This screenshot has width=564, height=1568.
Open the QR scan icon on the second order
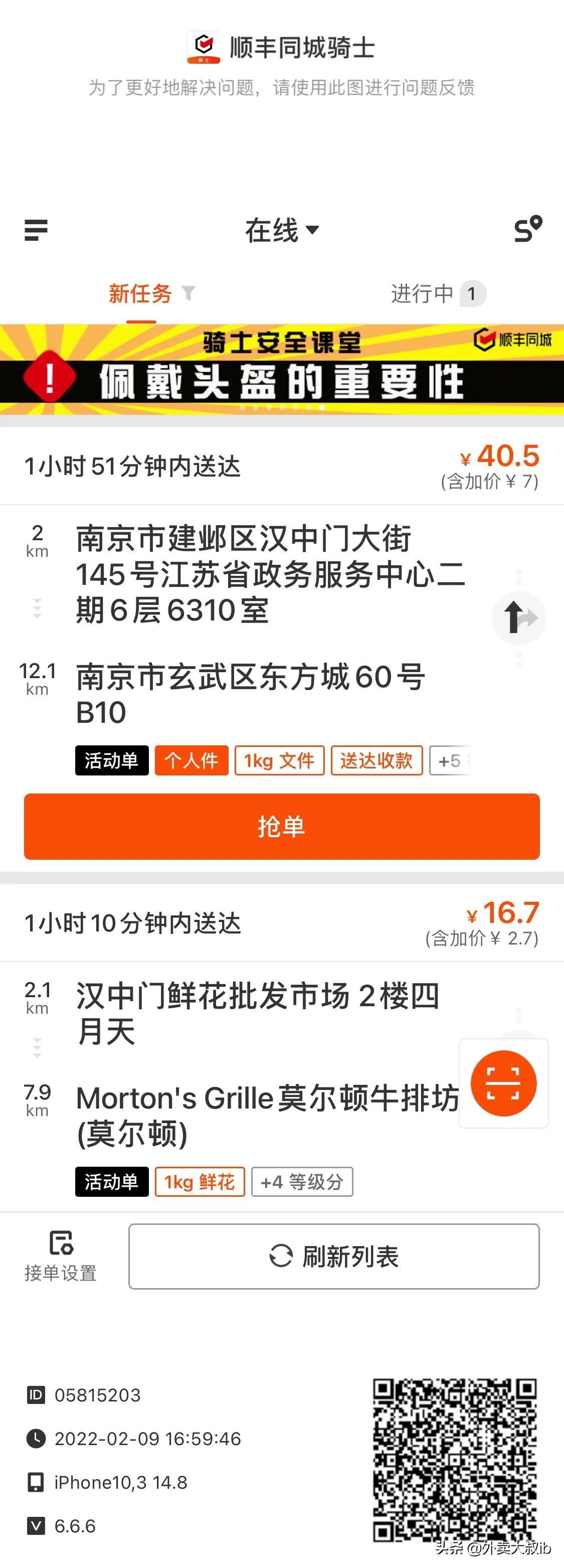click(503, 1083)
